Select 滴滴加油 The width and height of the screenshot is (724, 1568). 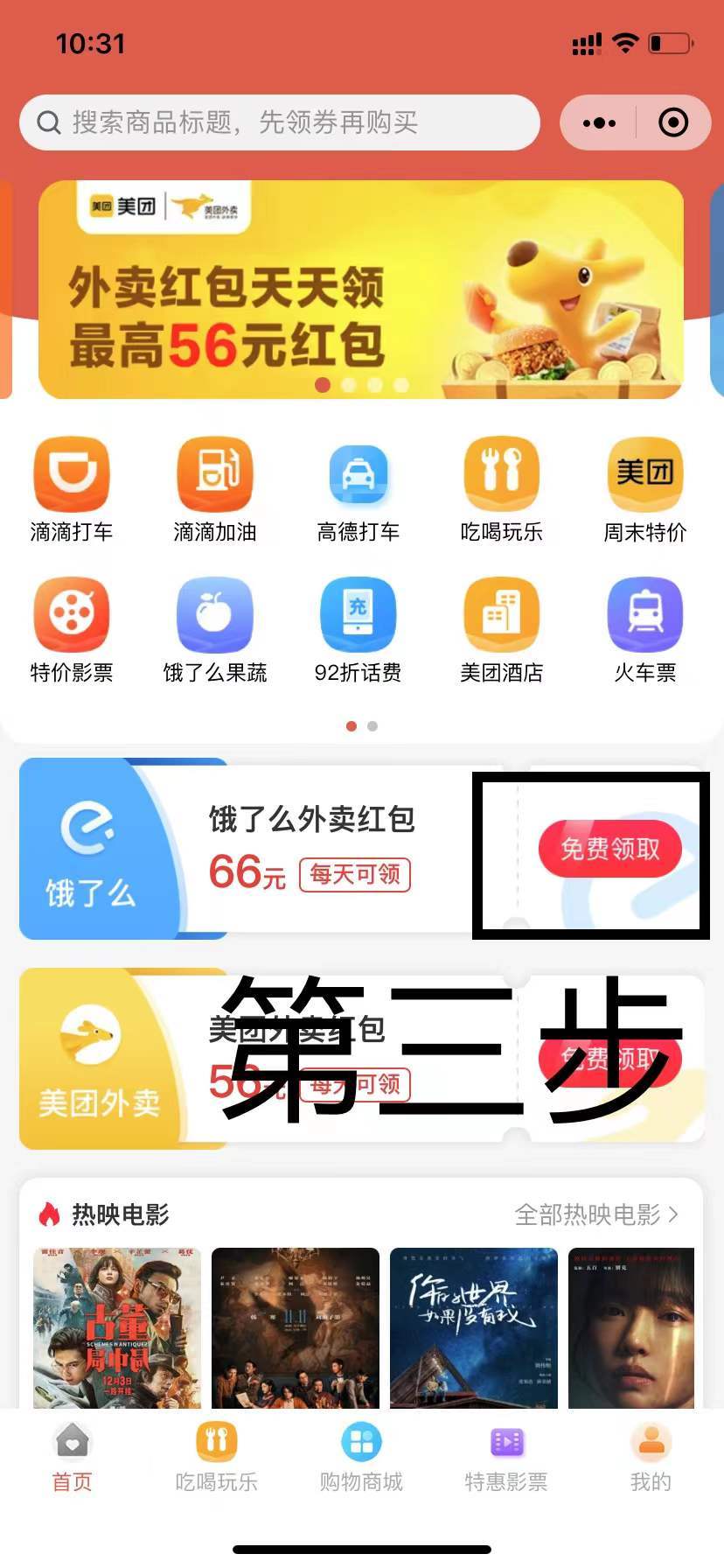pos(215,490)
